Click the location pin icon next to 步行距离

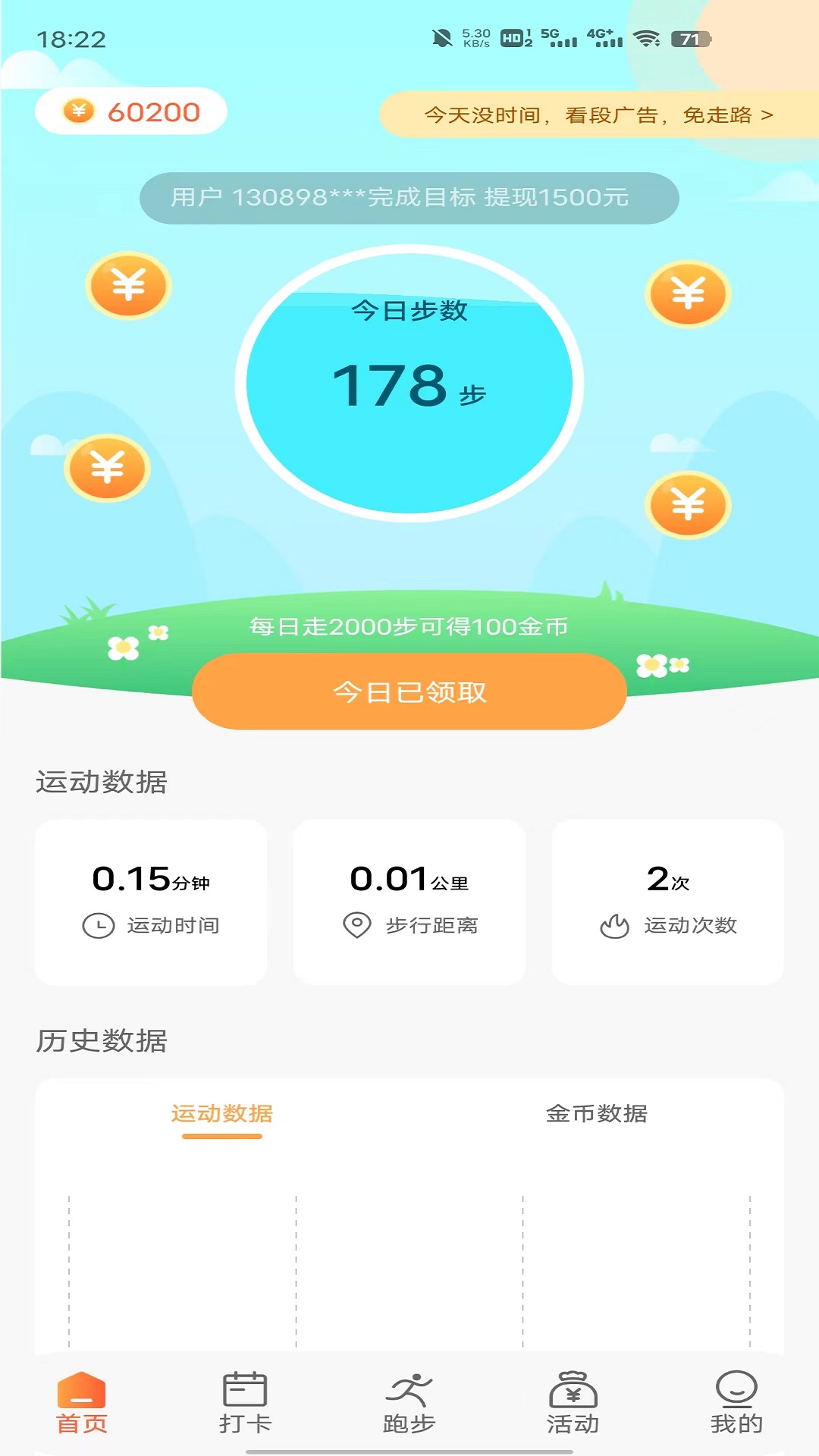356,925
